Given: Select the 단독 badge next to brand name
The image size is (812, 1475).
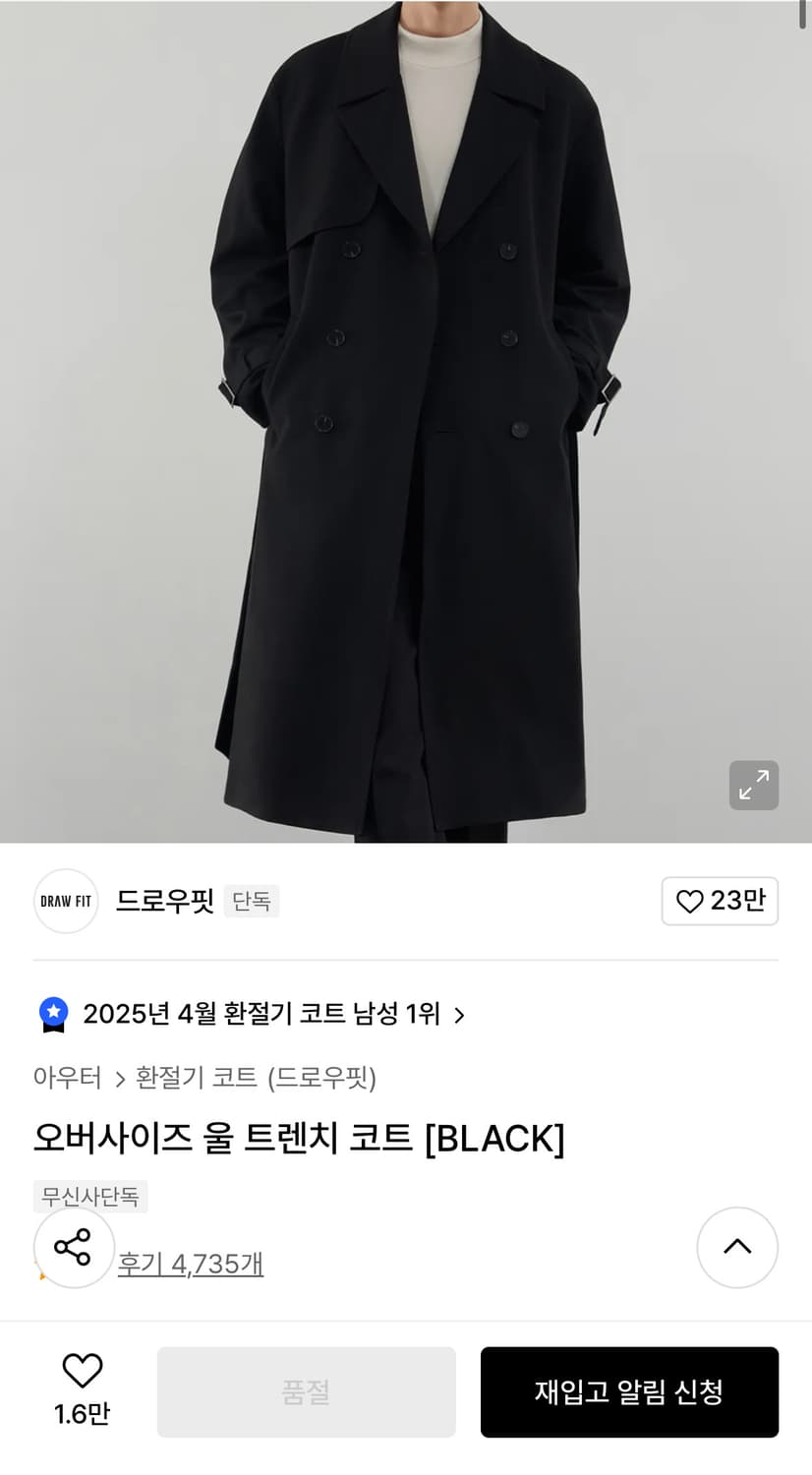Looking at the screenshot, I should [x=252, y=901].
